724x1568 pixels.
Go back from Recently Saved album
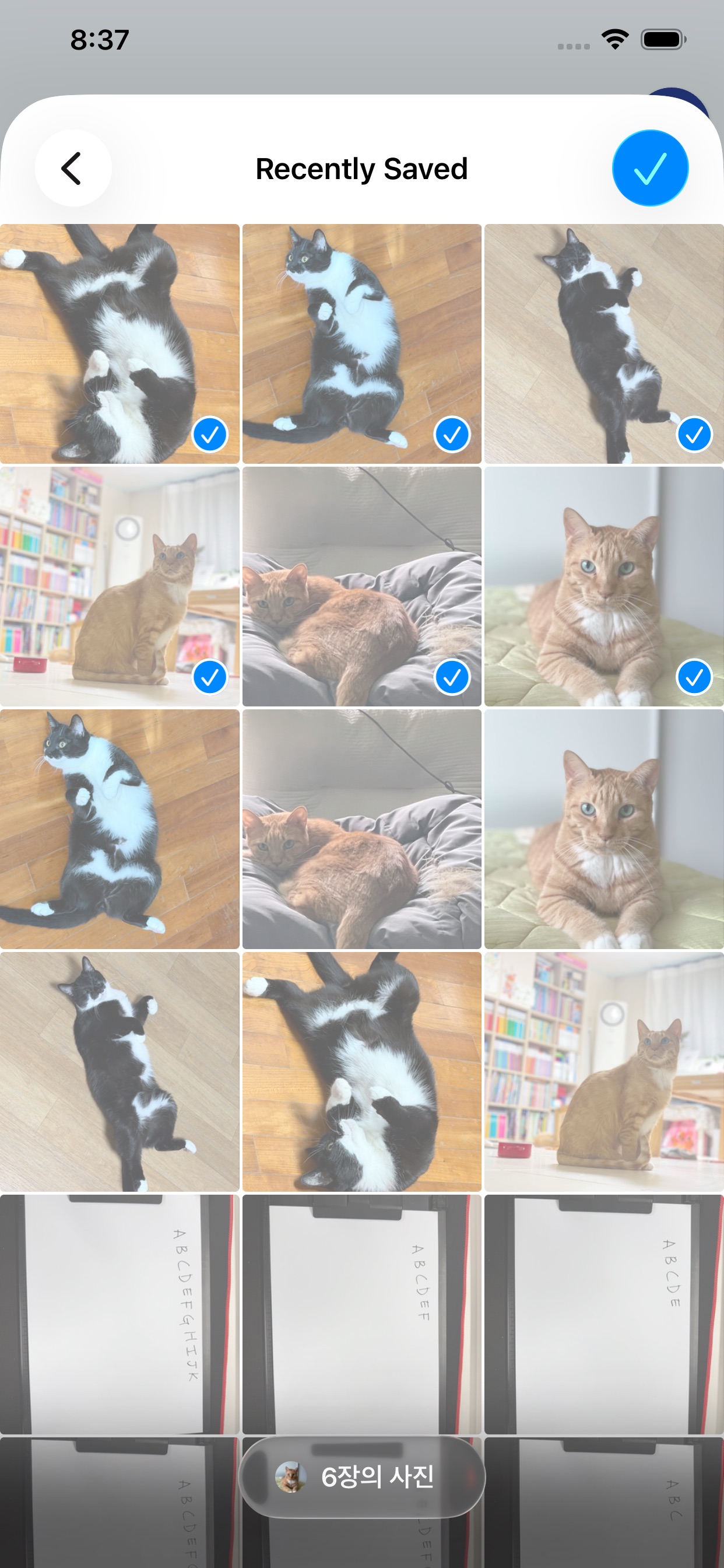click(x=73, y=168)
